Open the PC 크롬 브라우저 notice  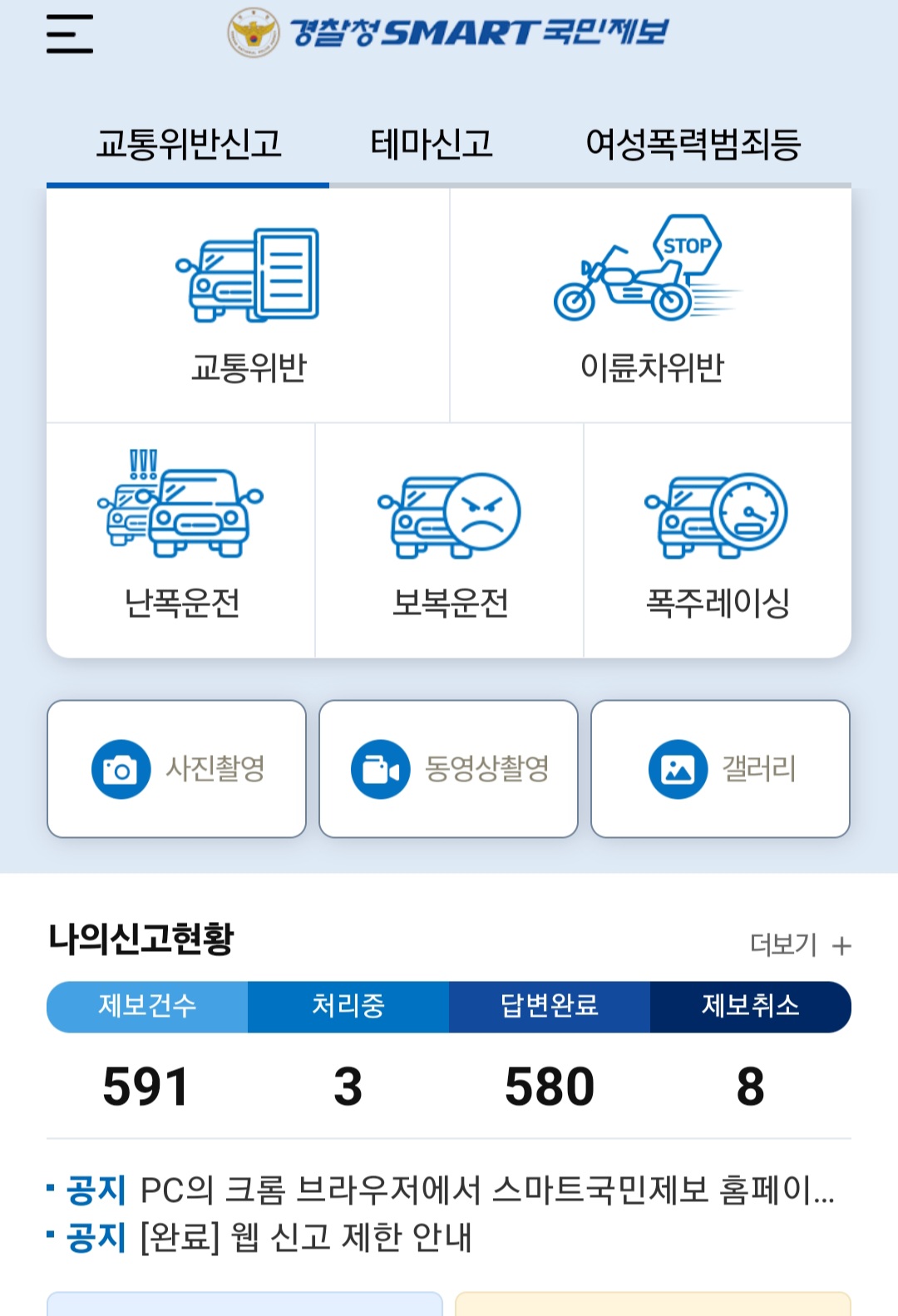486,1190
